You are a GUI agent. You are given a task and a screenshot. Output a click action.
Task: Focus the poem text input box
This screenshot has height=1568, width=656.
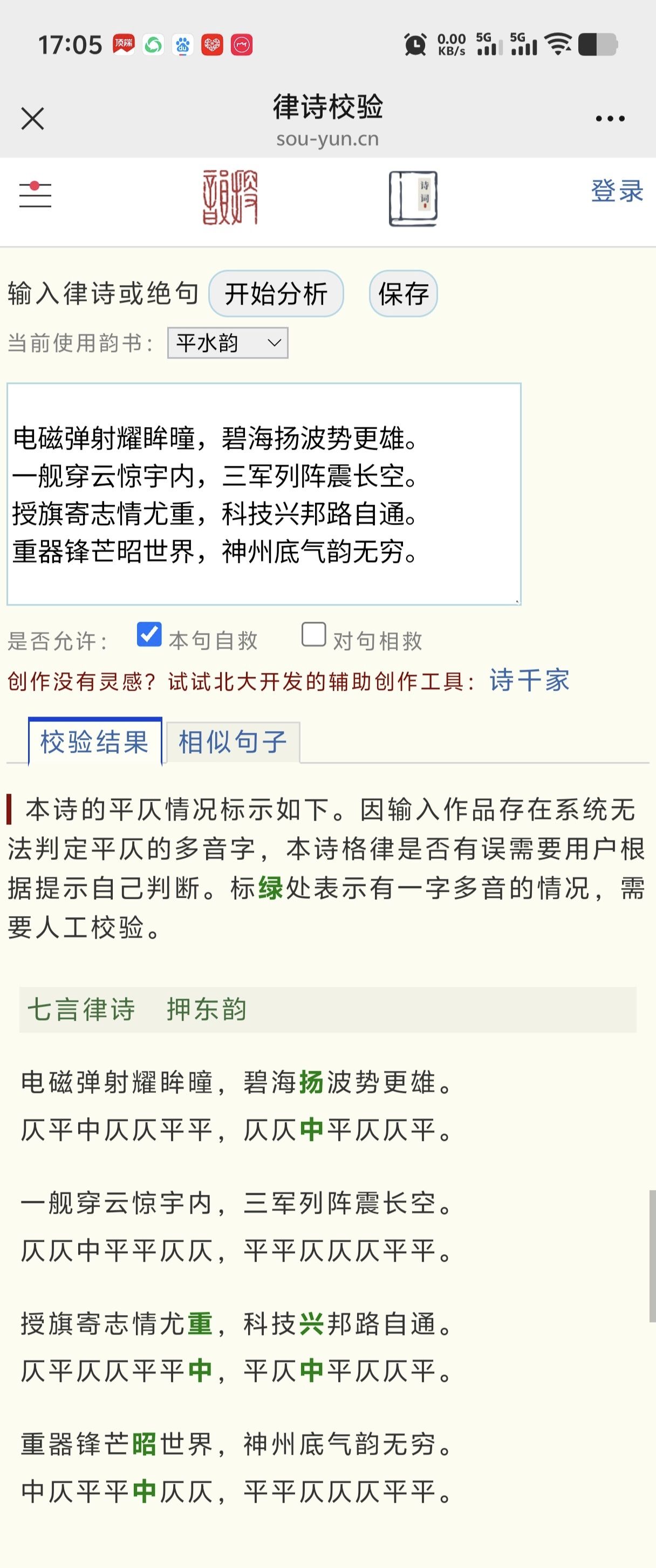click(x=264, y=494)
